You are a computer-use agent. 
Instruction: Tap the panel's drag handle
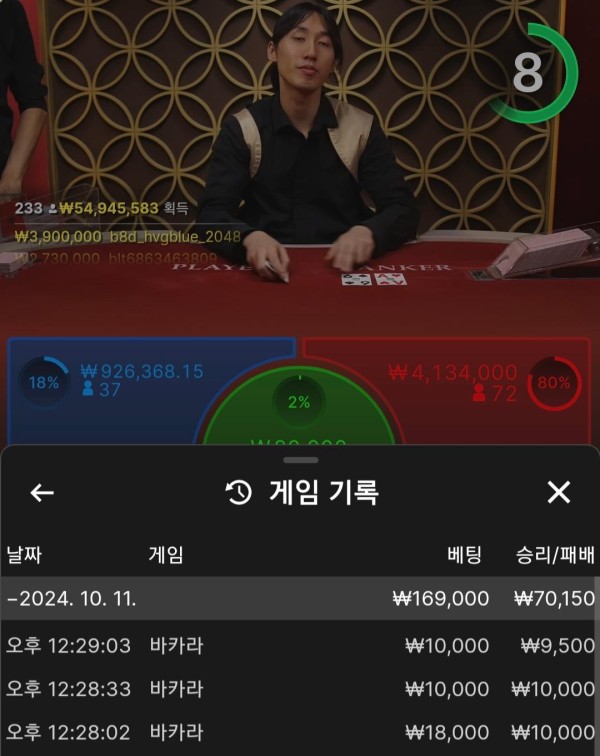coord(300,460)
